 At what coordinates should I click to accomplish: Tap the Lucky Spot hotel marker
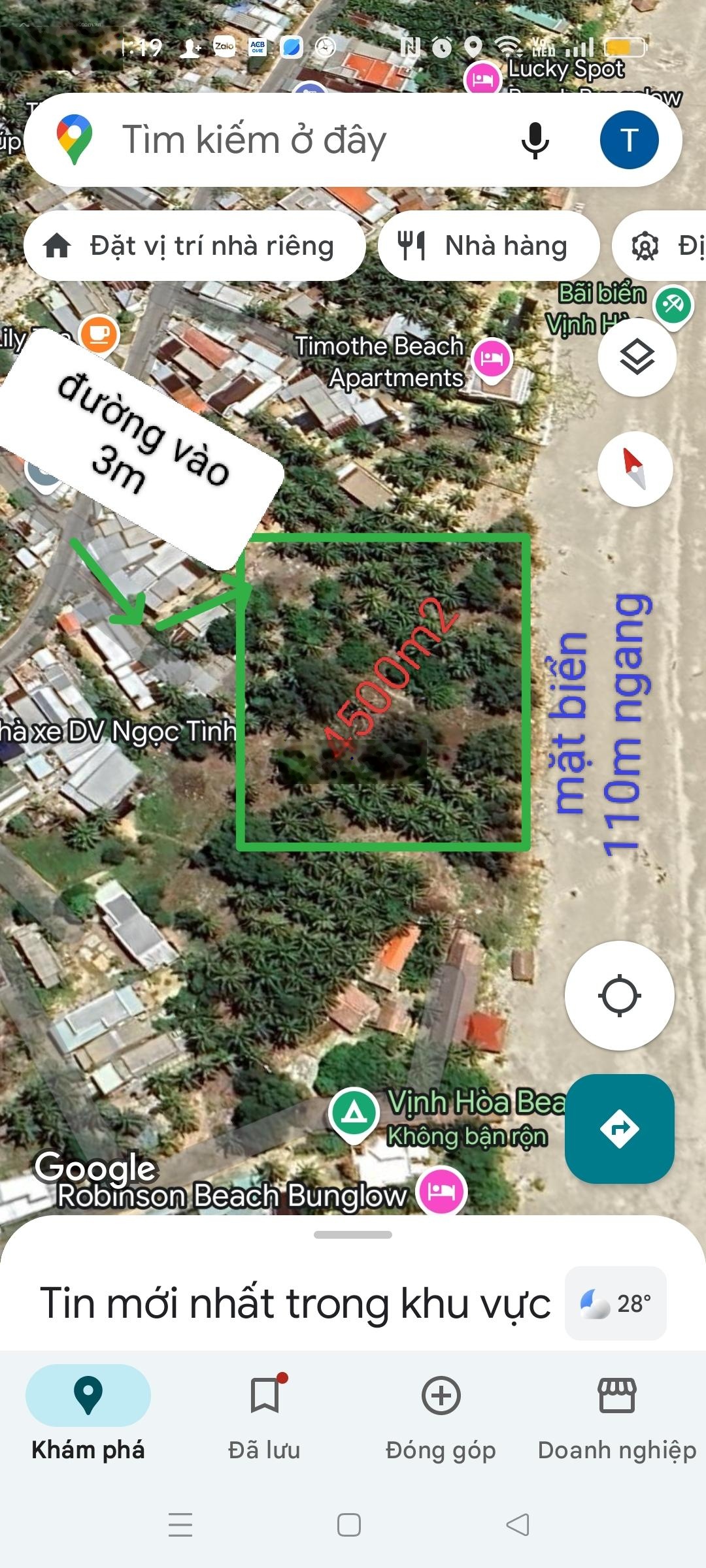[482, 78]
